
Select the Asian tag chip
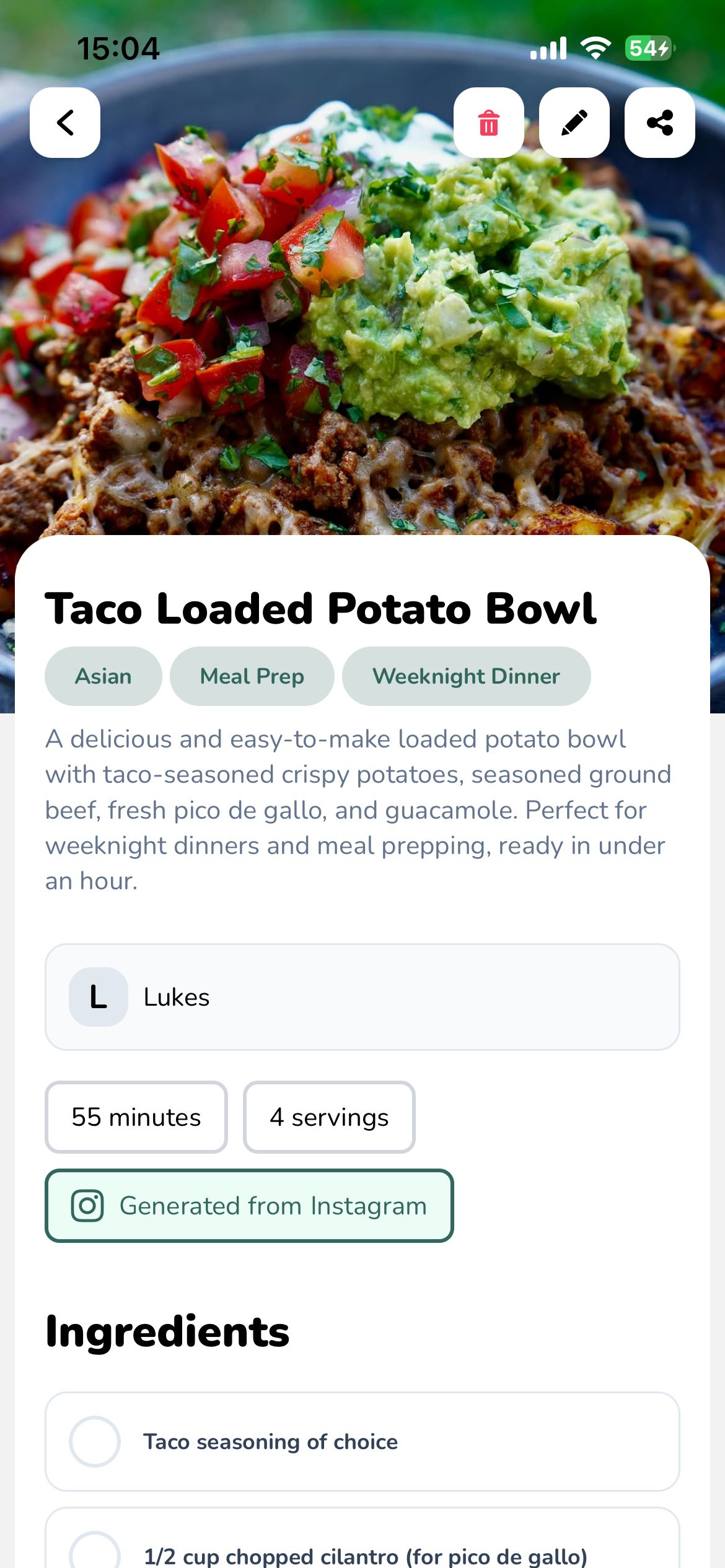click(103, 676)
